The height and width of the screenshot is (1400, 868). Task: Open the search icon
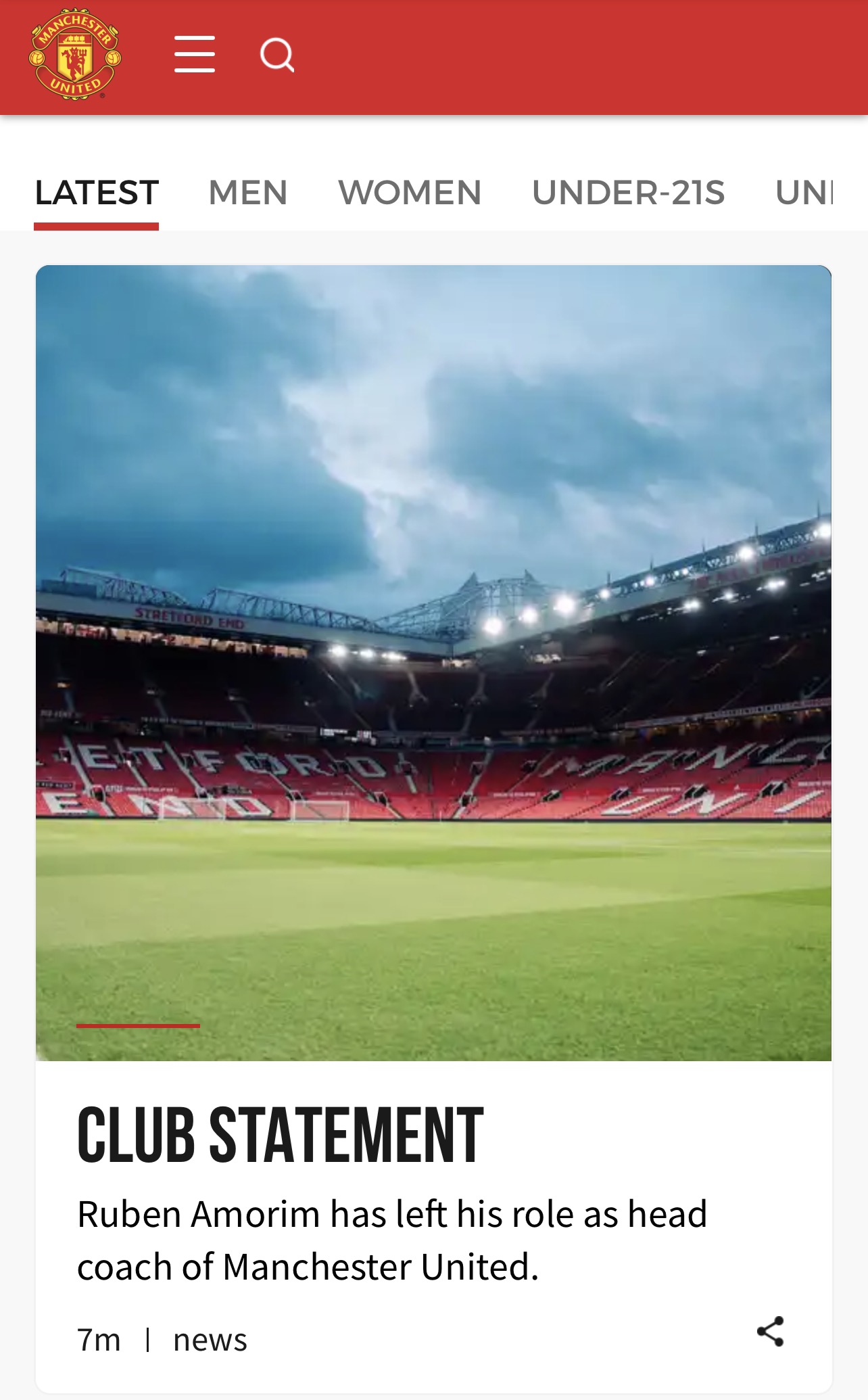point(277,55)
